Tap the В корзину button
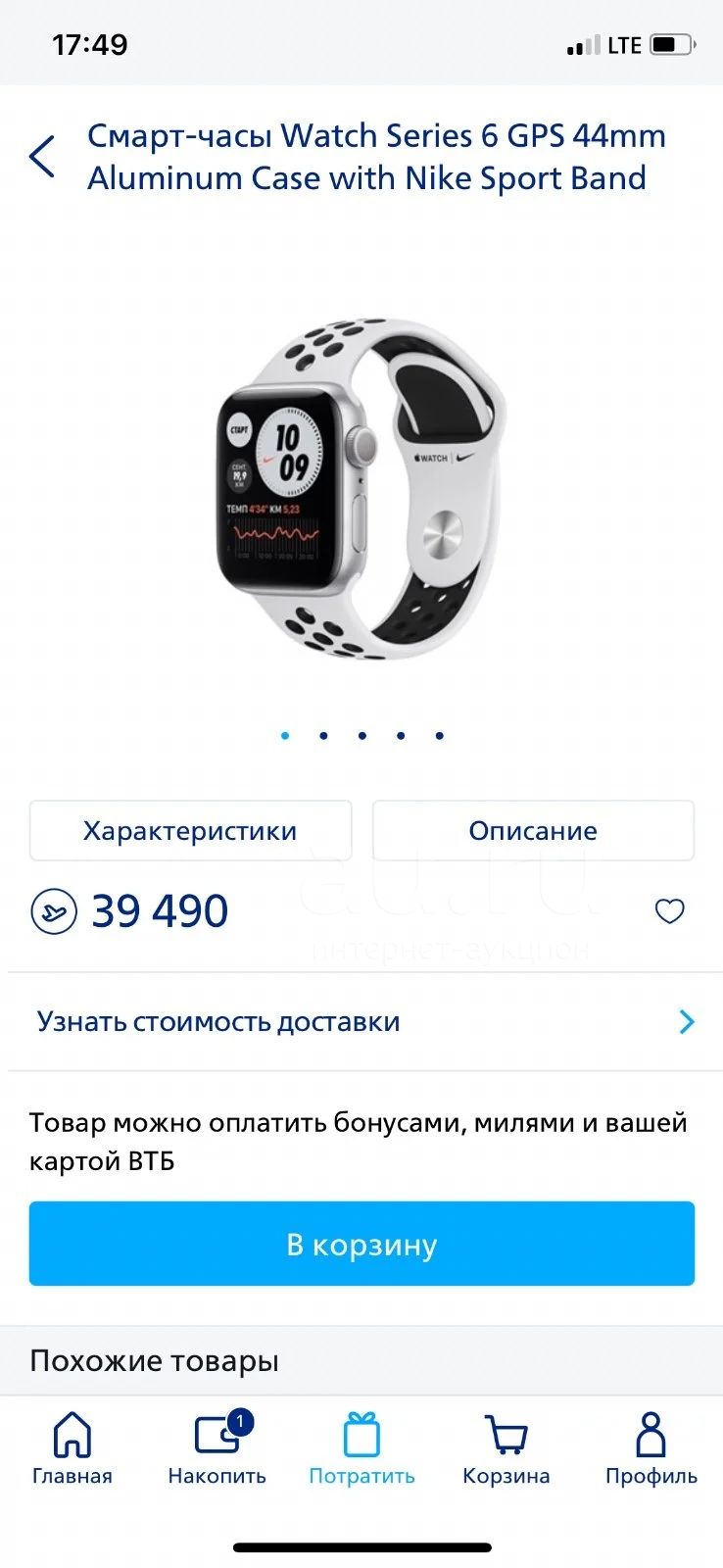The height and width of the screenshot is (1568, 723). click(x=361, y=1244)
